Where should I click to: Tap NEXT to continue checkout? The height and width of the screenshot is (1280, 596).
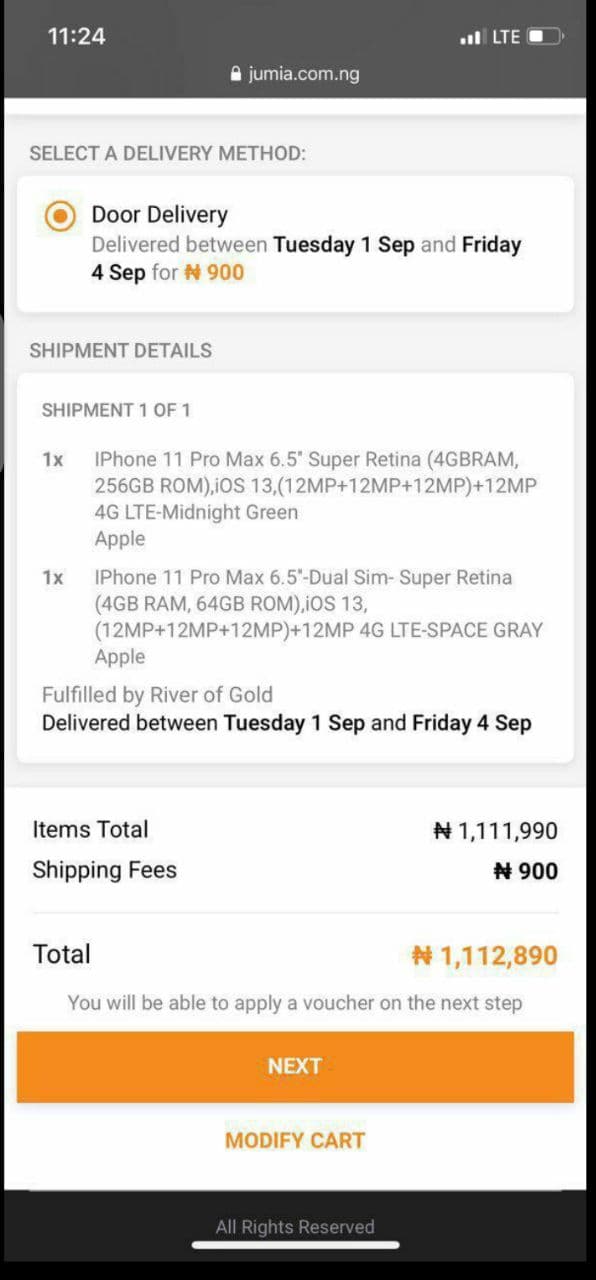click(295, 1067)
